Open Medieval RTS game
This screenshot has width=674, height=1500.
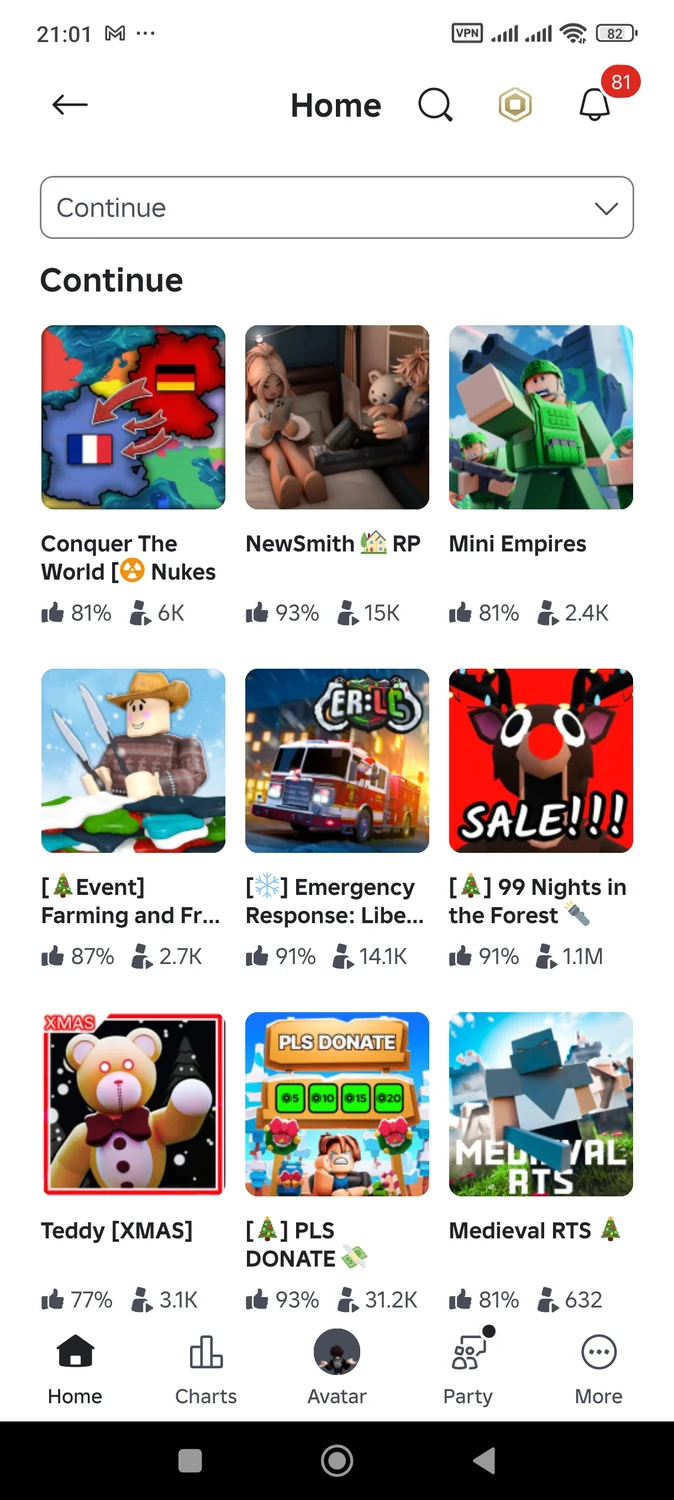coord(541,1104)
